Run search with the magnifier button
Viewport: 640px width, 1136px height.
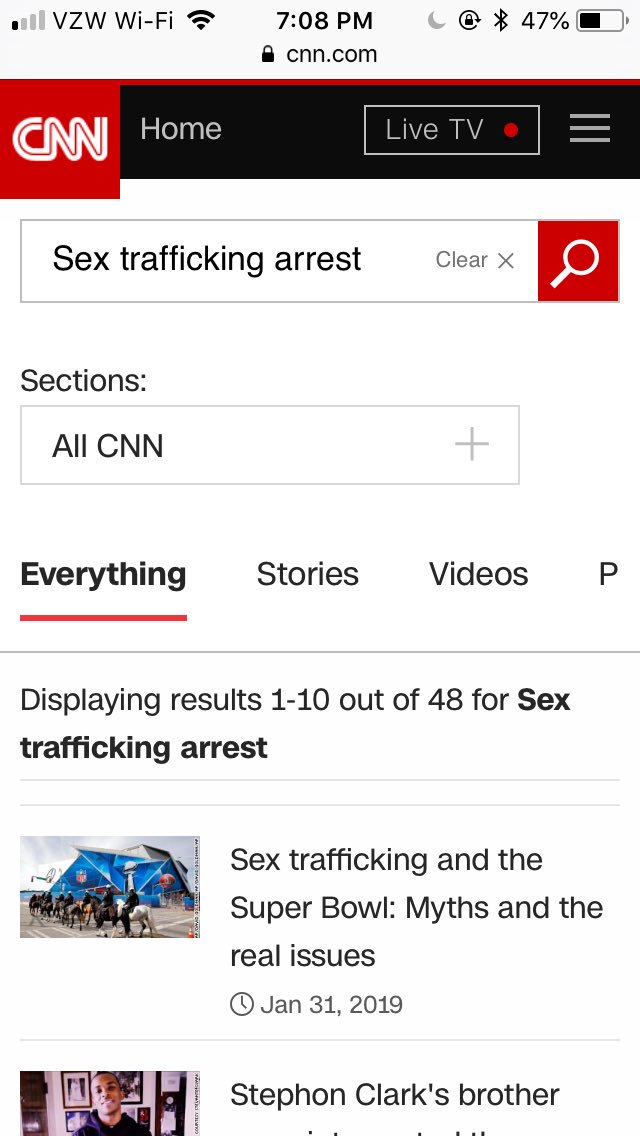(x=578, y=261)
